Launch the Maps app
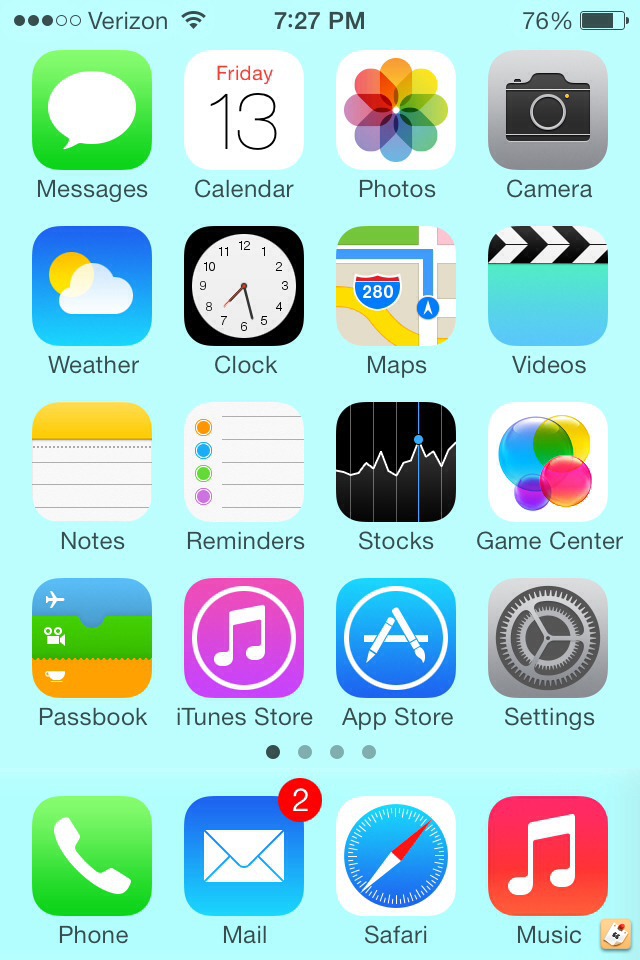Screen dimensions: 640x960 [x=396, y=286]
